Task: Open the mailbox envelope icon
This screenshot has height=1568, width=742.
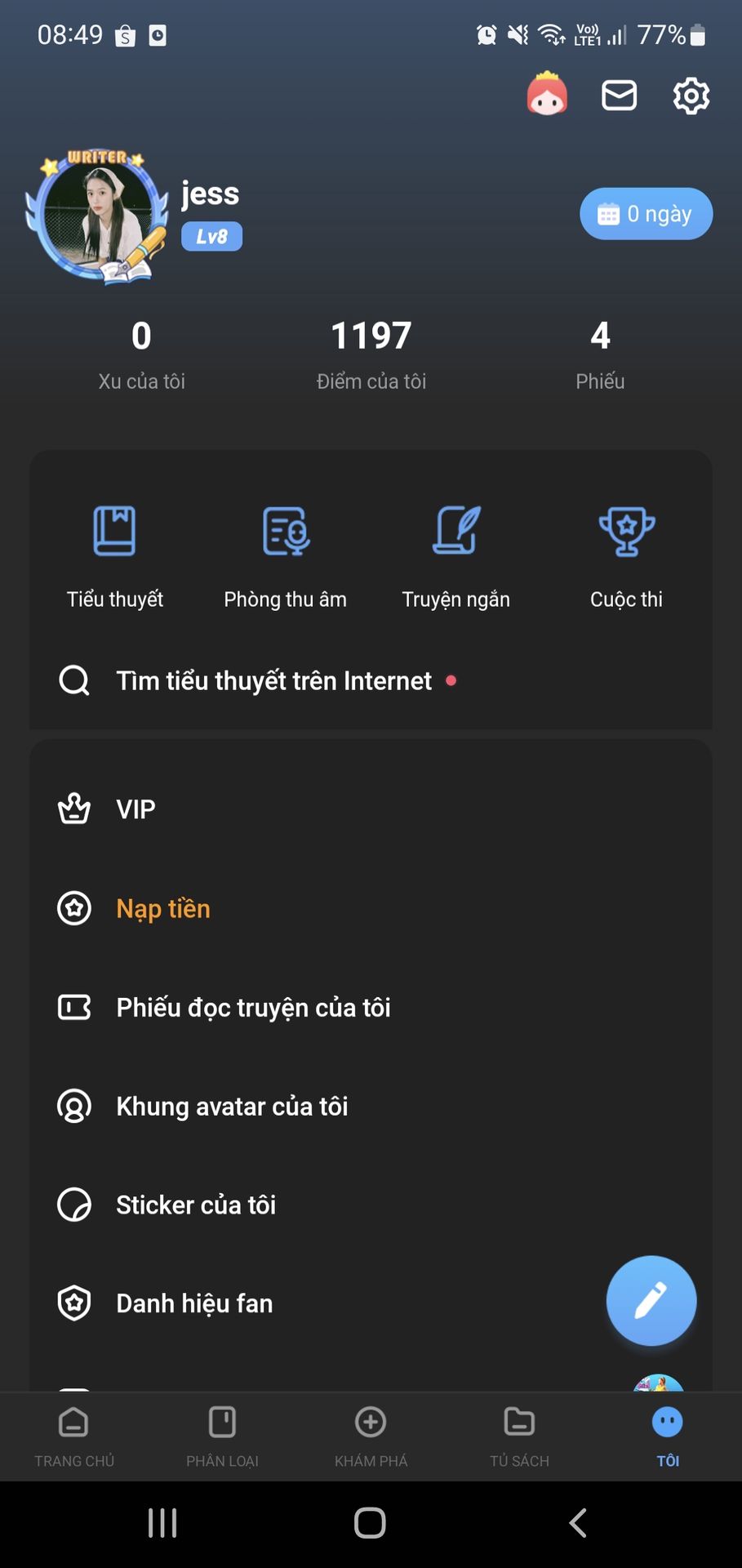Action: click(x=619, y=96)
